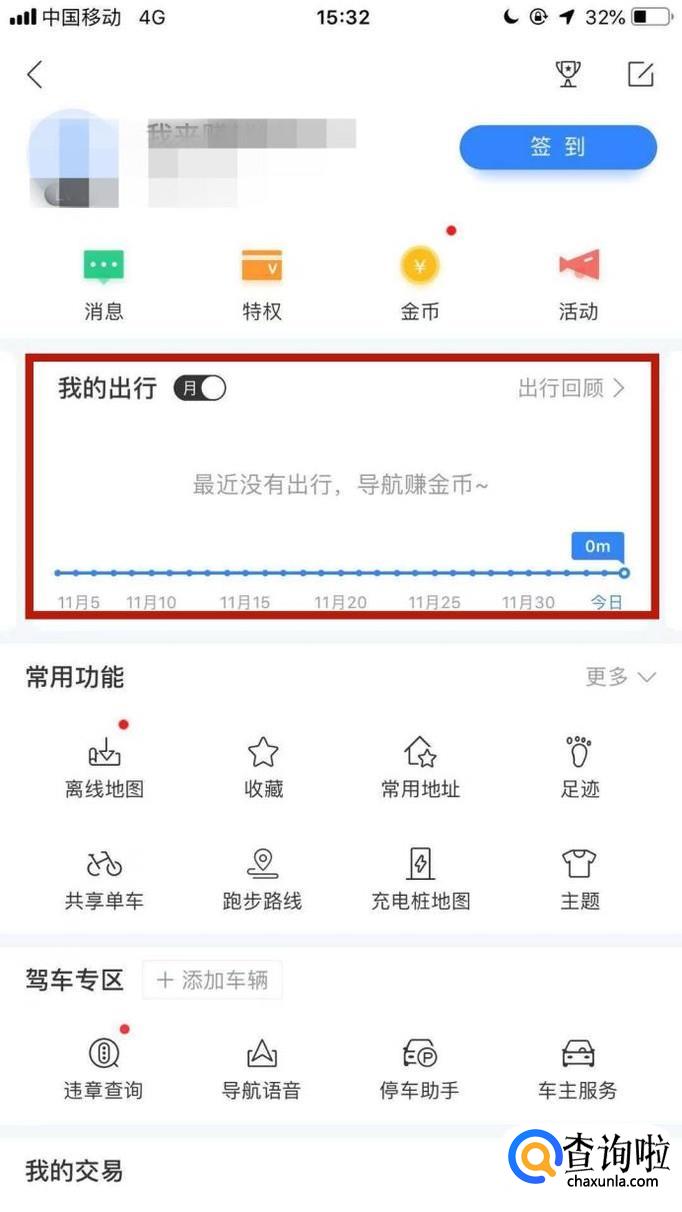
Task: Open the edit profile icon
Action: [x=640, y=74]
